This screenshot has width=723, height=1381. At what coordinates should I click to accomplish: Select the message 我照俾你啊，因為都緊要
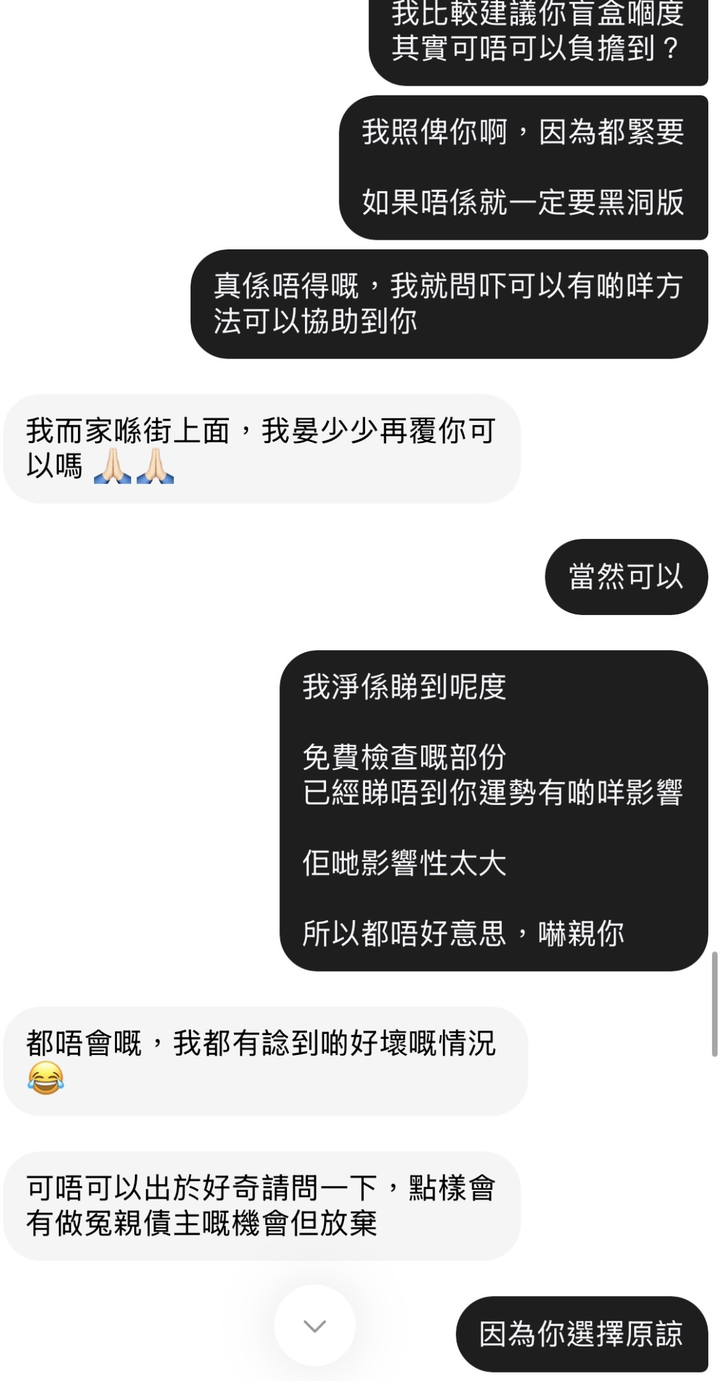[520, 133]
